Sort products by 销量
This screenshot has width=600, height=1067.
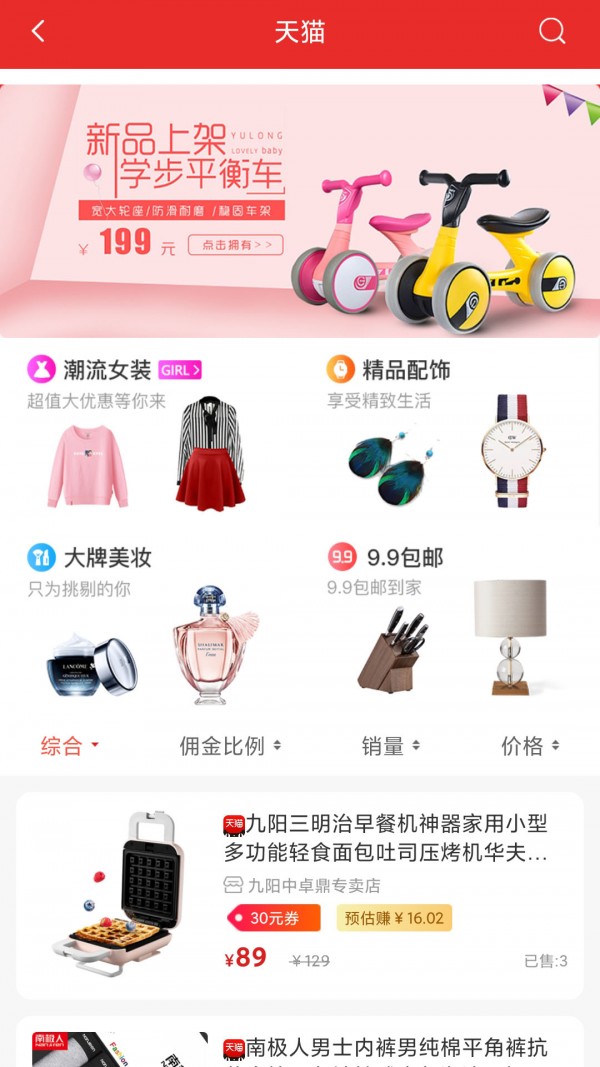[390, 746]
